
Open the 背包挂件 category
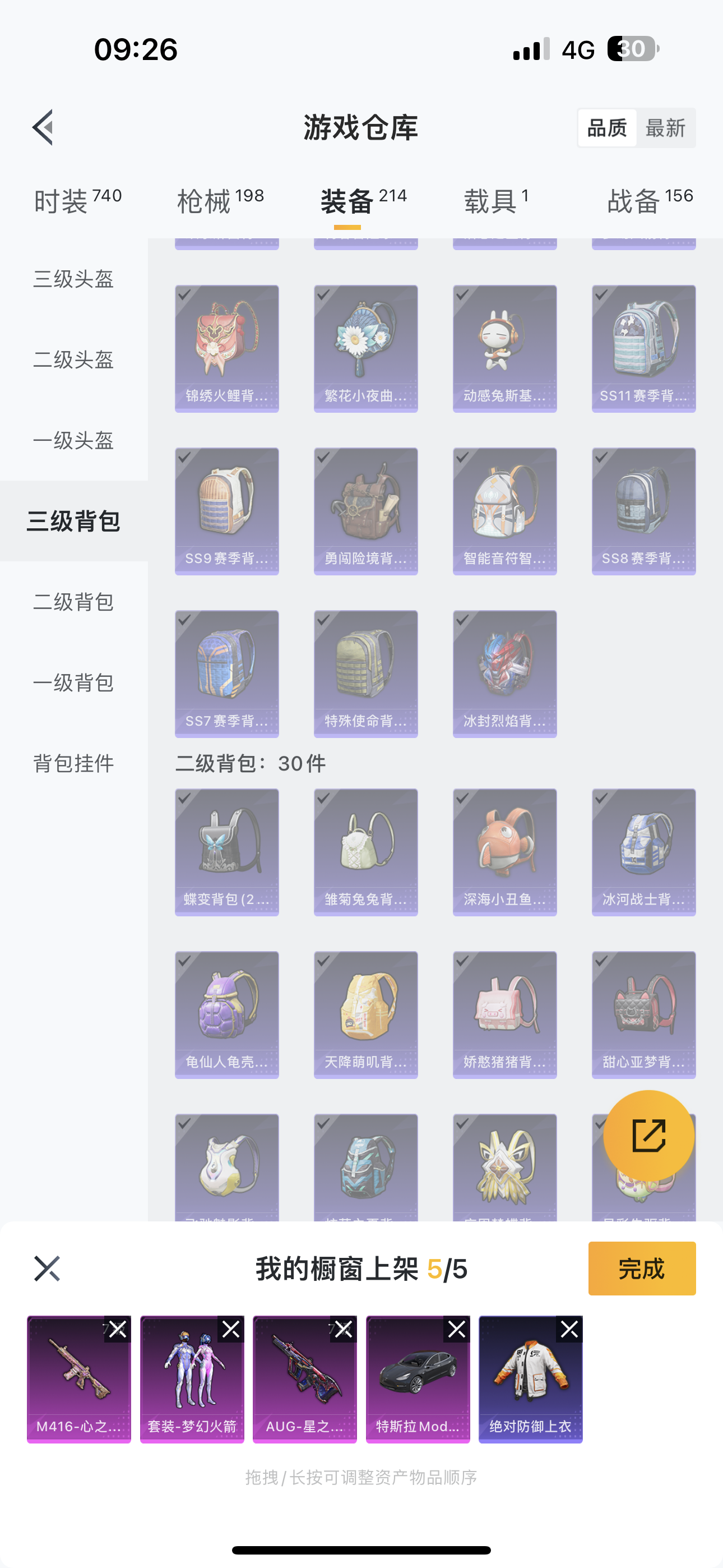click(73, 763)
